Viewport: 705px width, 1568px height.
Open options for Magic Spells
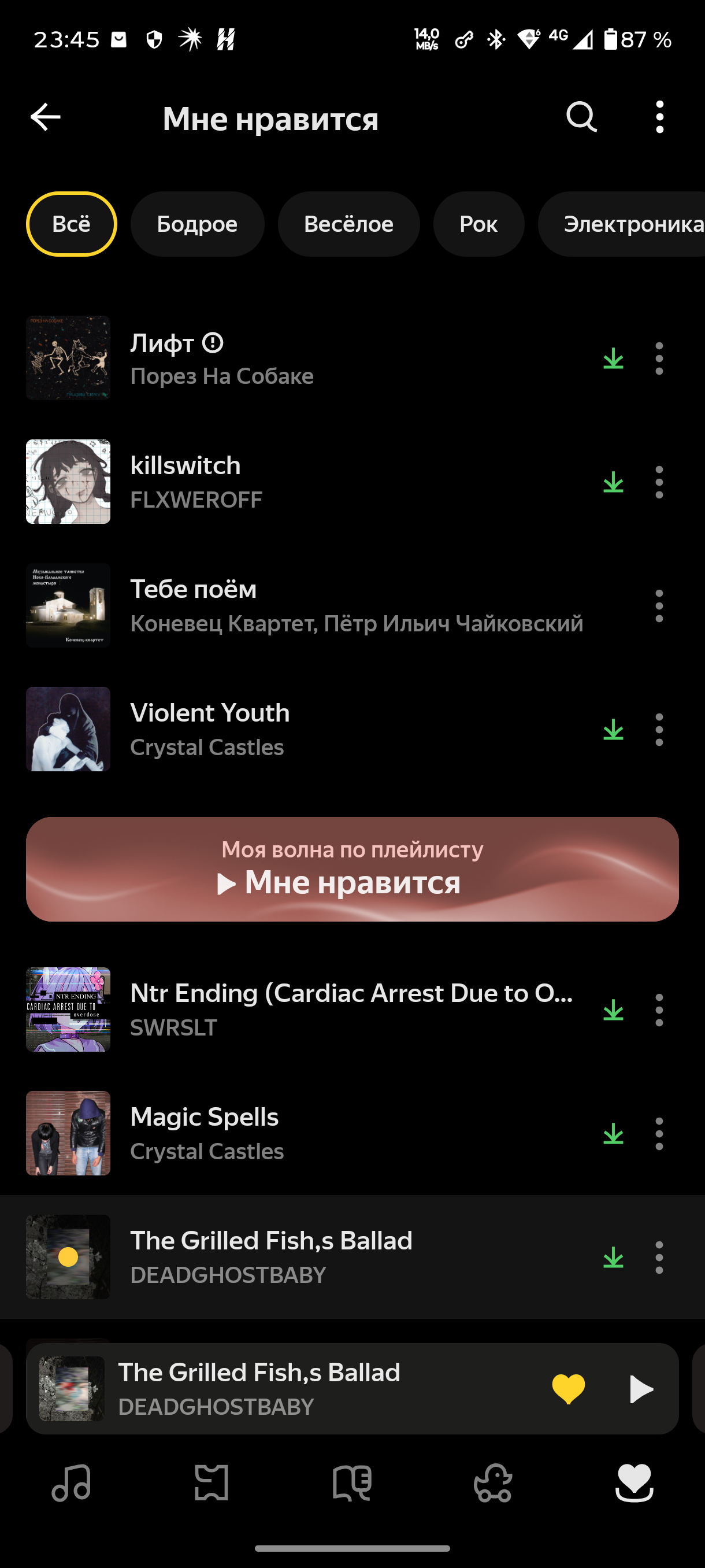pyautogui.click(x=659, y=1133)
